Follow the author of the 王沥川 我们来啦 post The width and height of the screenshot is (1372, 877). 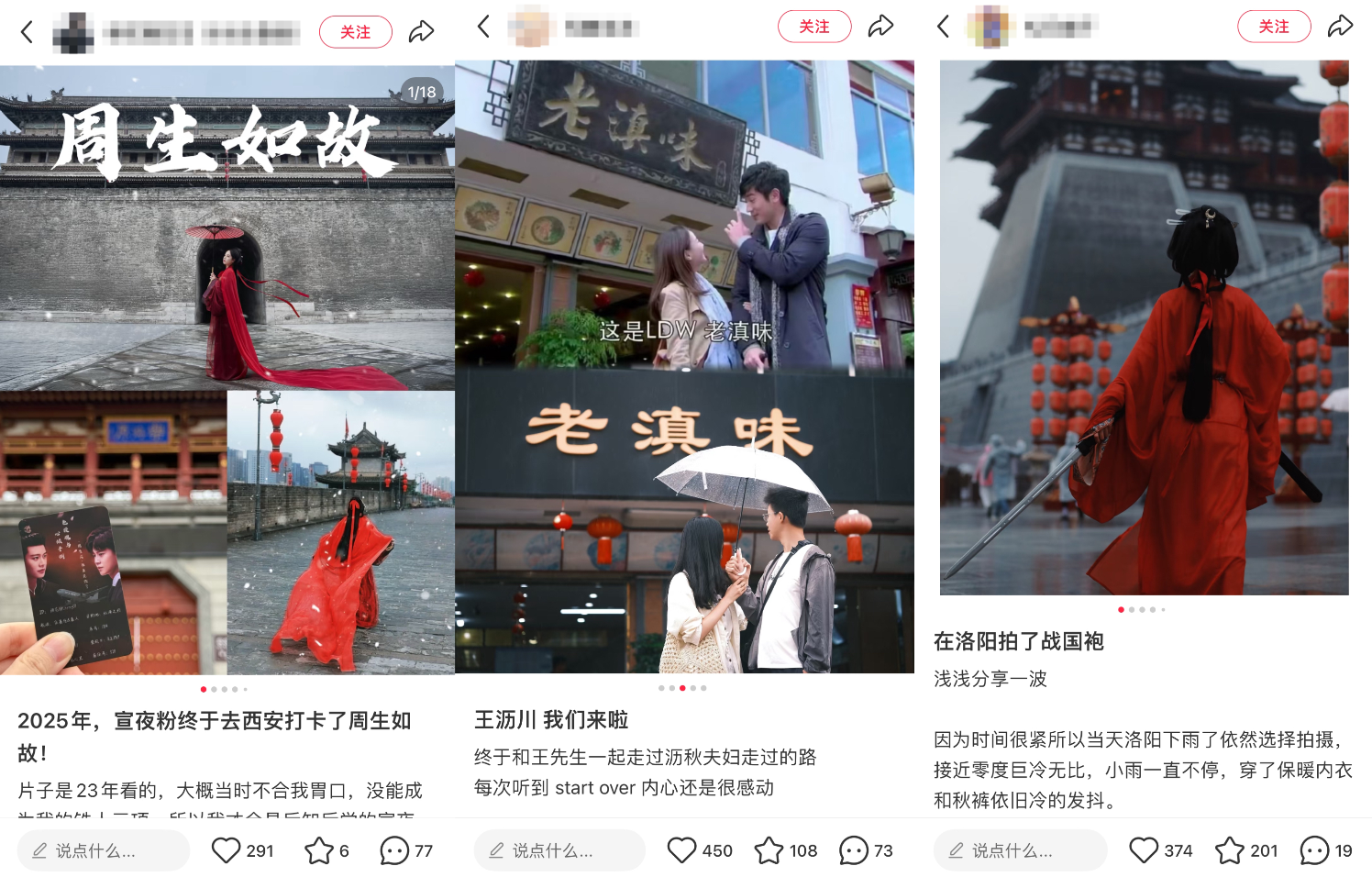click(813, 27)
